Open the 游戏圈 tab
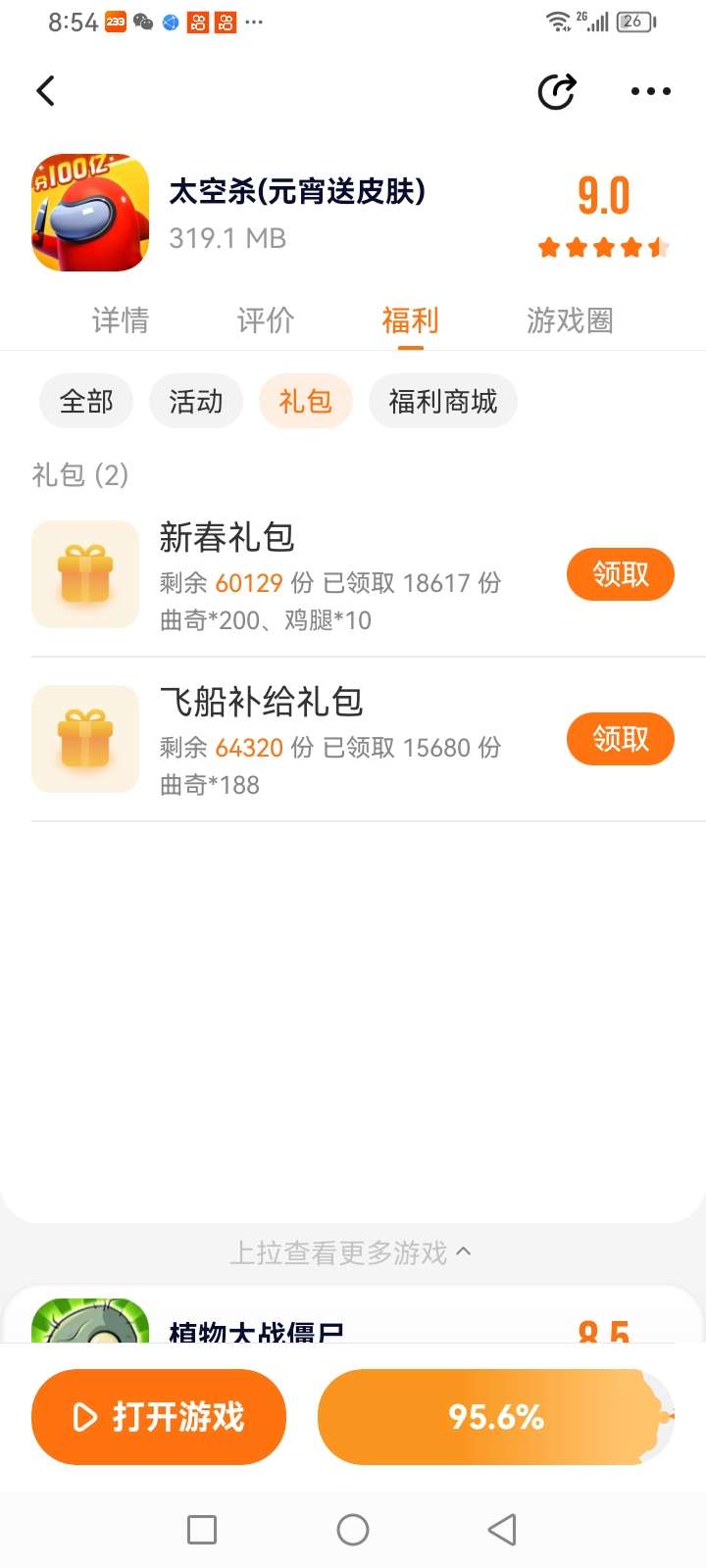706x1568 pixels. [569, 320]
